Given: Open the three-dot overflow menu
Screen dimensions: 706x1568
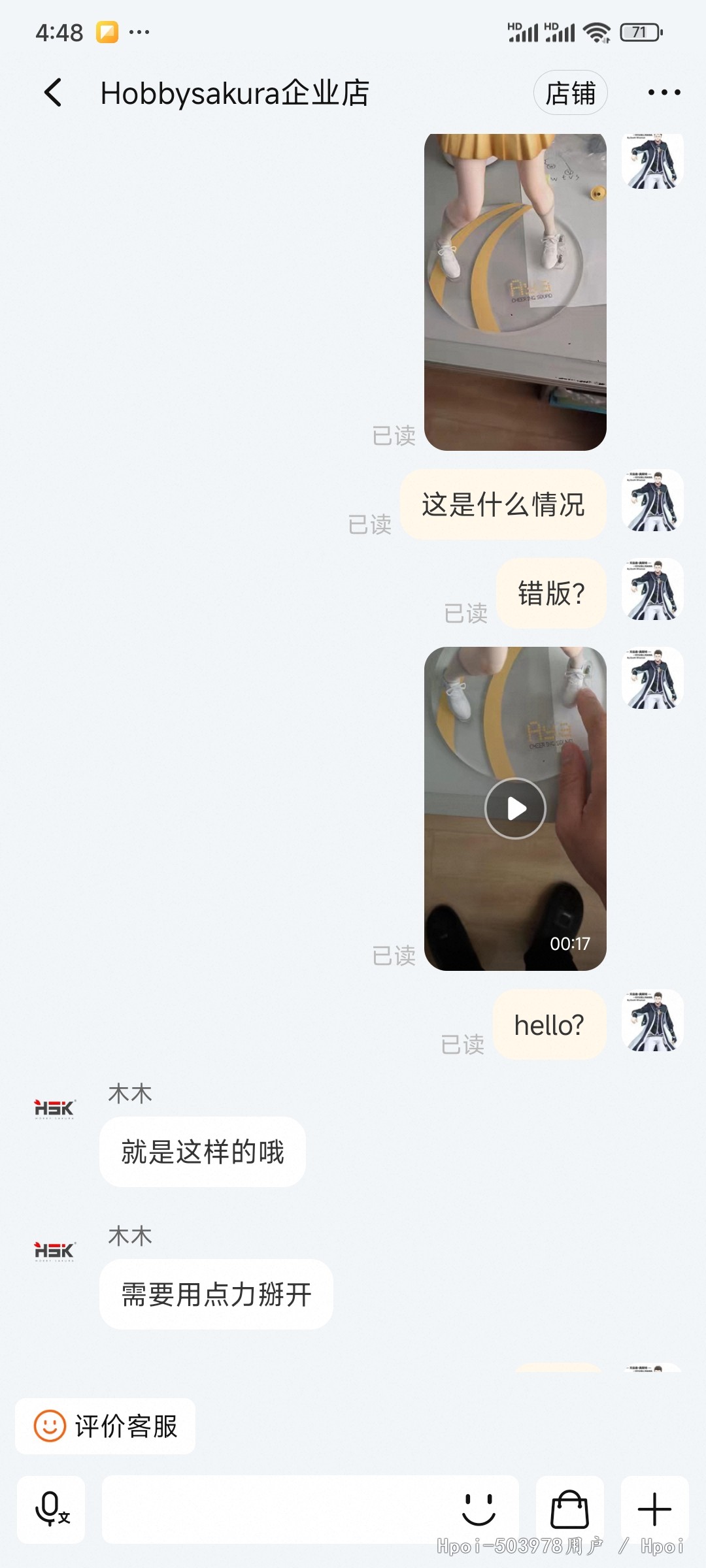Looking at the screenshot, I should [664, 93].
